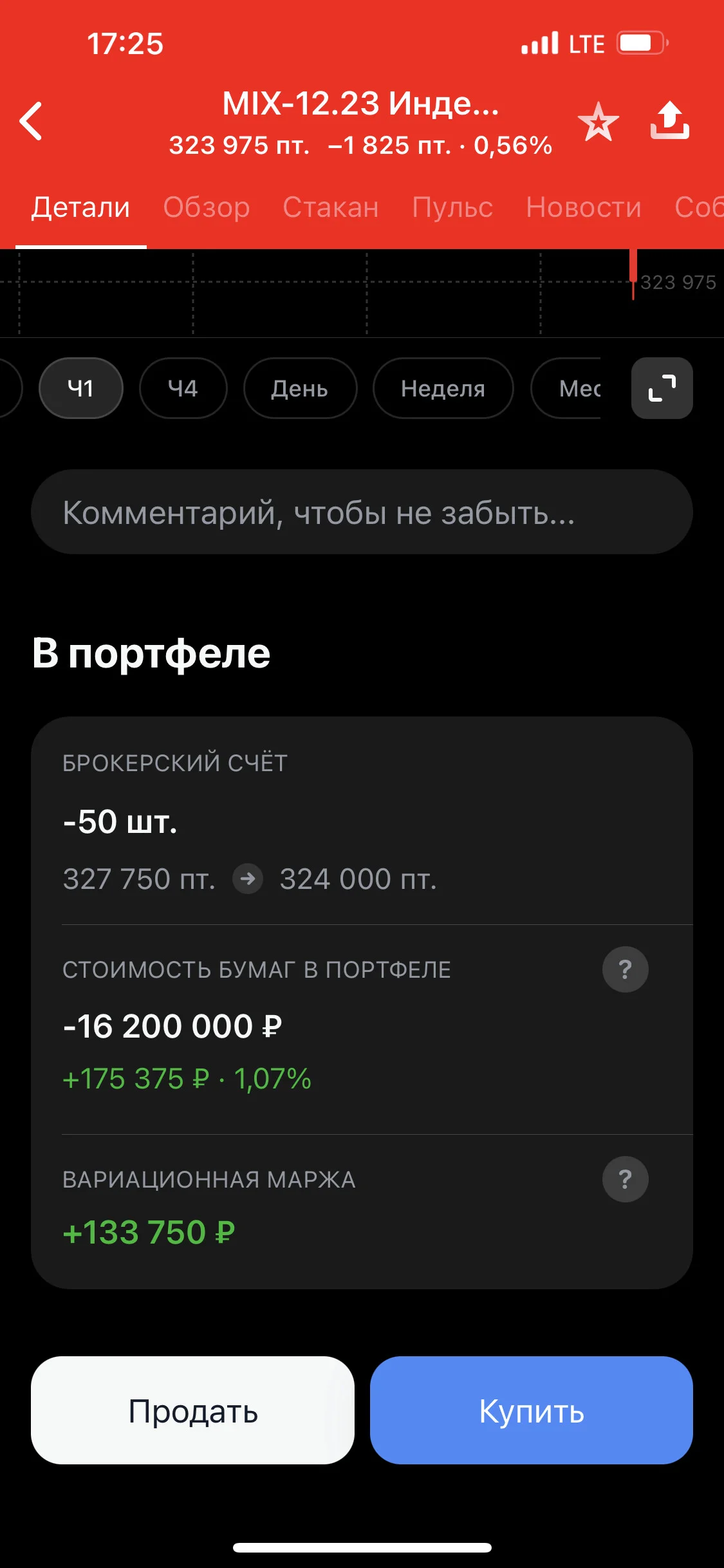The width and height of the screenshot is (724, 1568).
Task: Add MIX-12.23 to favorites with the star
Action: tap(598, 122)
